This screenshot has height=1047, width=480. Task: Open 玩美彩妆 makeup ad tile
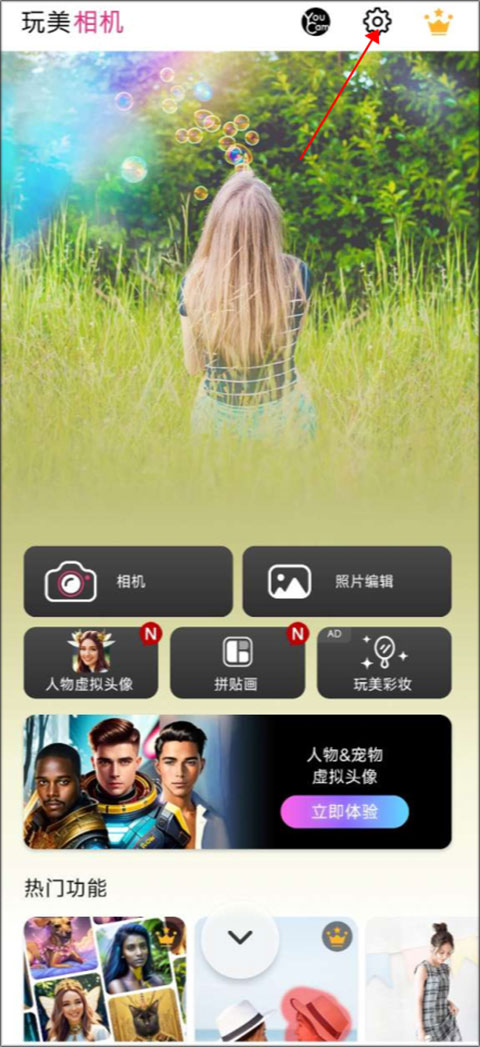384,662
